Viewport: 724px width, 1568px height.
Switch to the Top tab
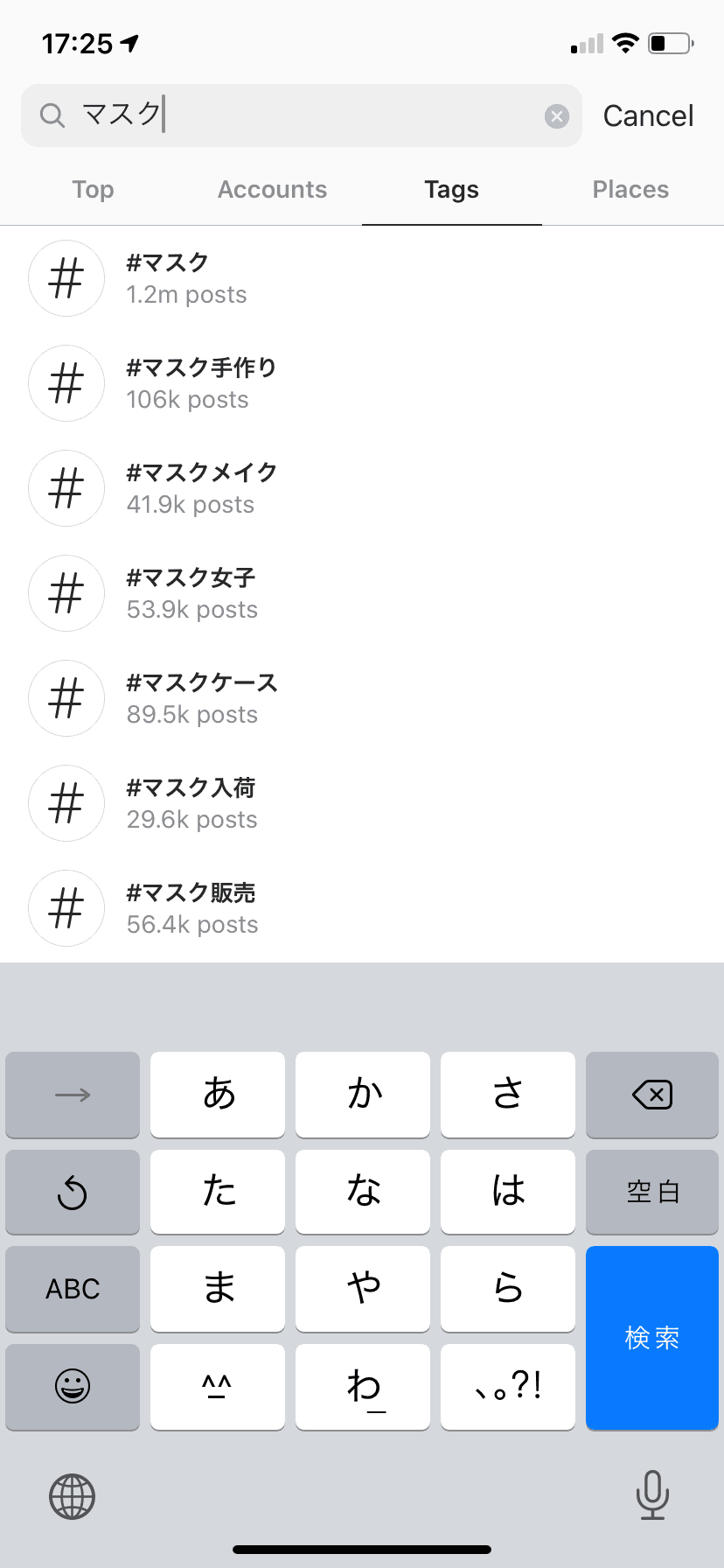coord(93,190)
